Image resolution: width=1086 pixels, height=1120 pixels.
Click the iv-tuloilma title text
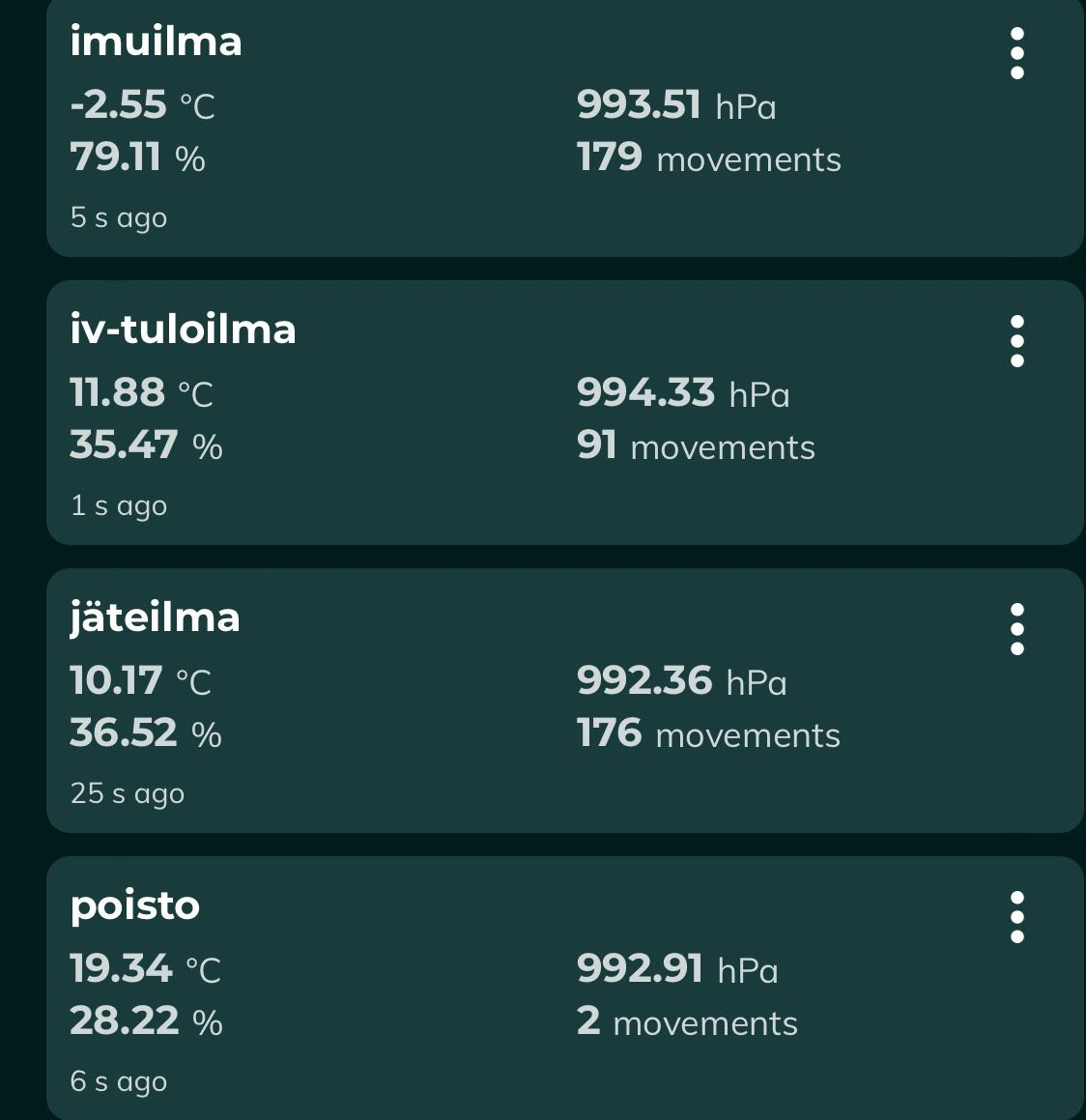(184, 329)
